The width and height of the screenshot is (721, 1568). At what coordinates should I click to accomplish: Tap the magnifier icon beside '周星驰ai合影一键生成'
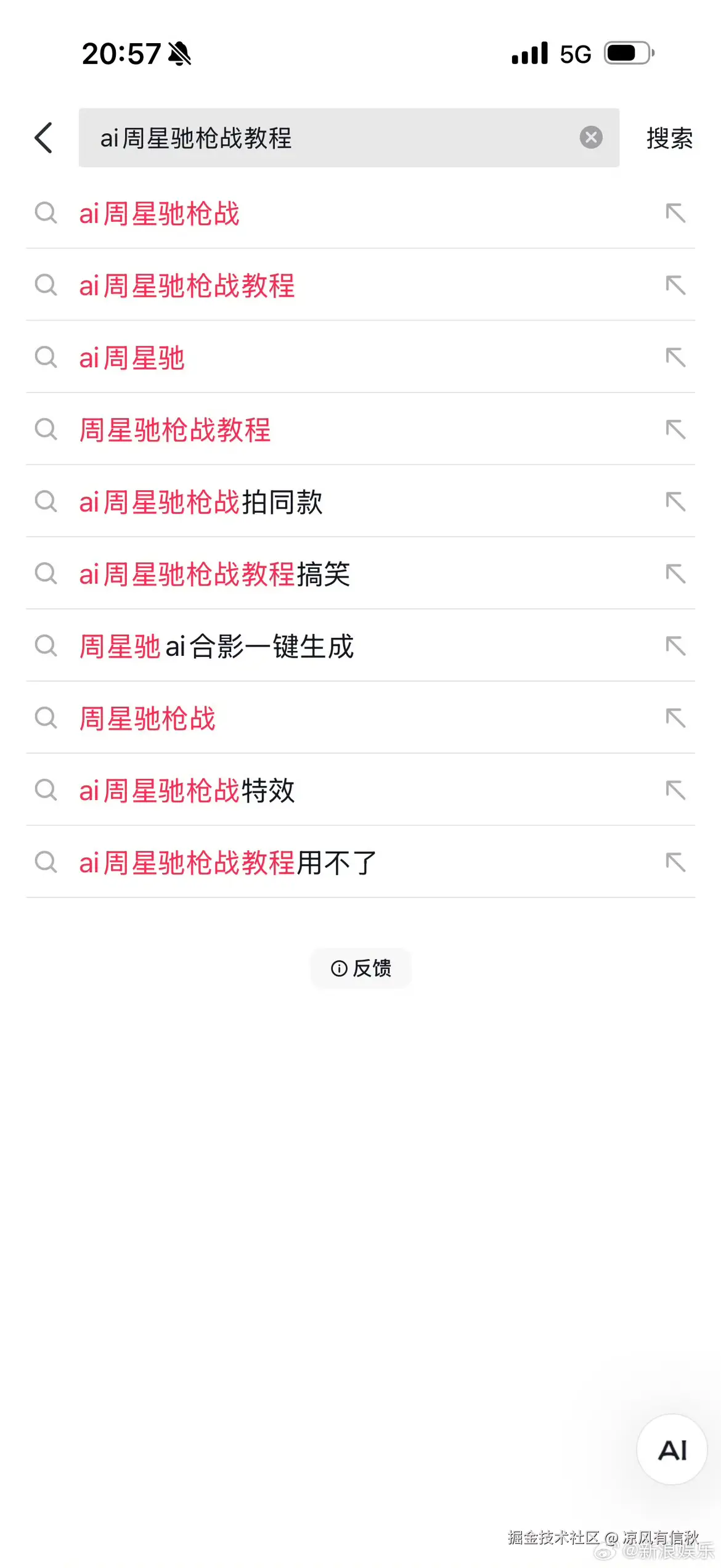point(46,647)
